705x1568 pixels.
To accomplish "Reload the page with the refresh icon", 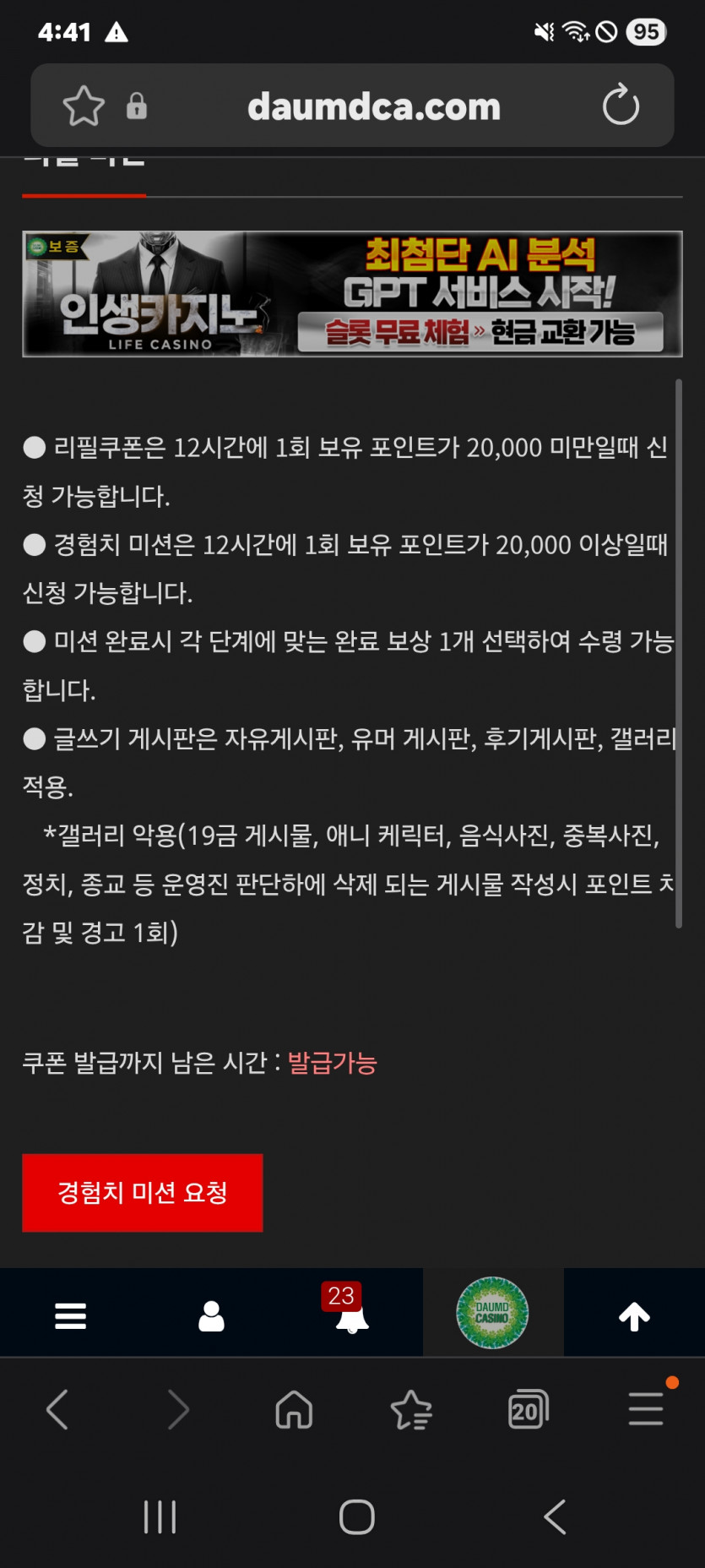I will click(622, 105).
